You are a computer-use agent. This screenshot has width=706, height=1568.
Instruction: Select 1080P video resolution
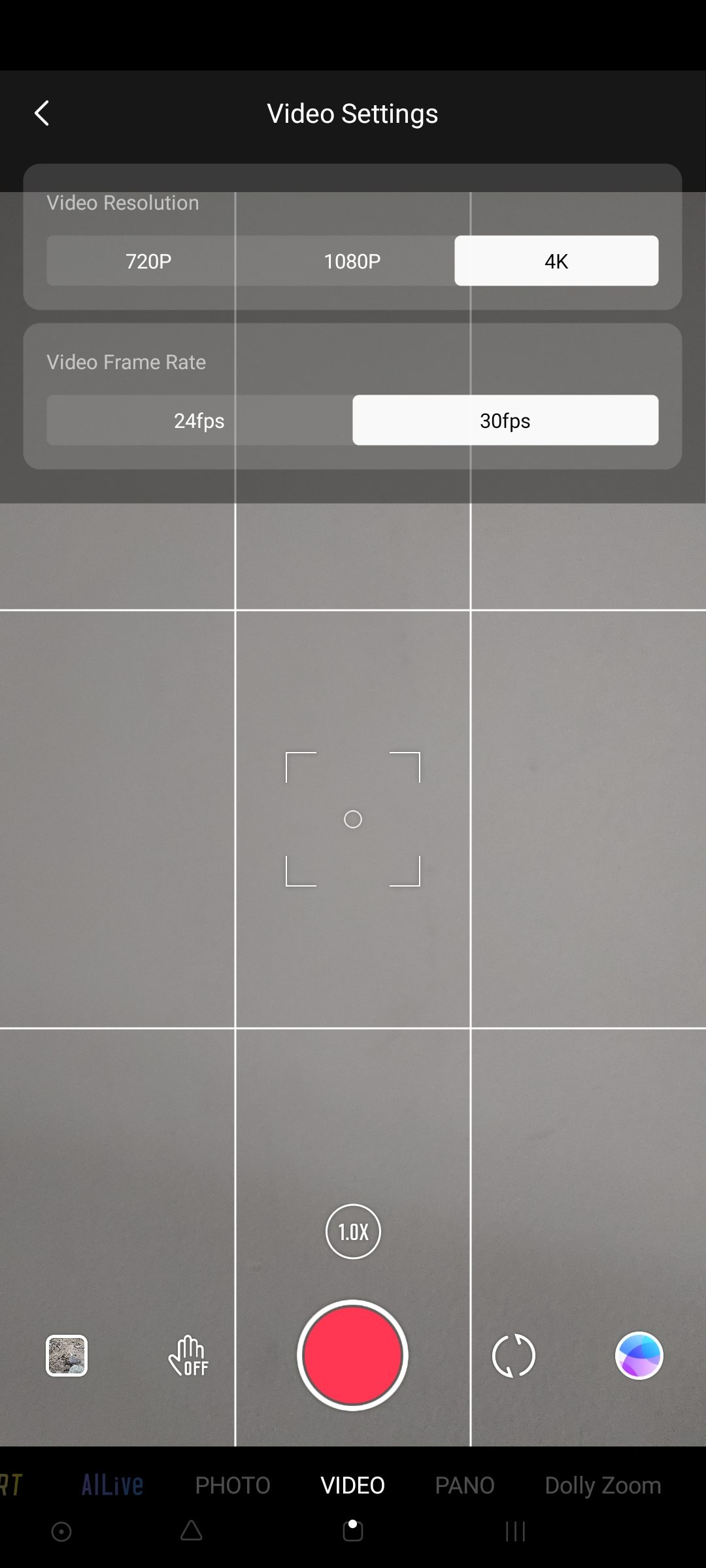click(x=352, y=261)
